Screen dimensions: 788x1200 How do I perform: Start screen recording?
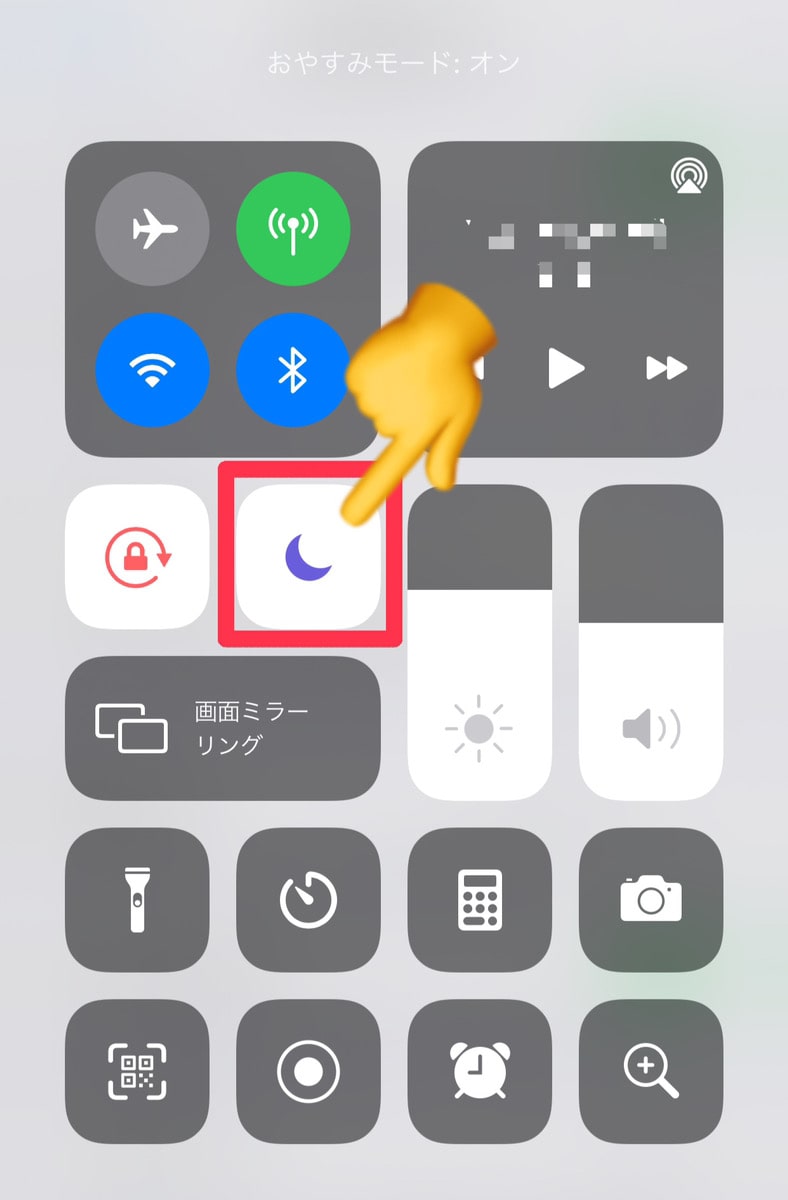pos(308,1071)
